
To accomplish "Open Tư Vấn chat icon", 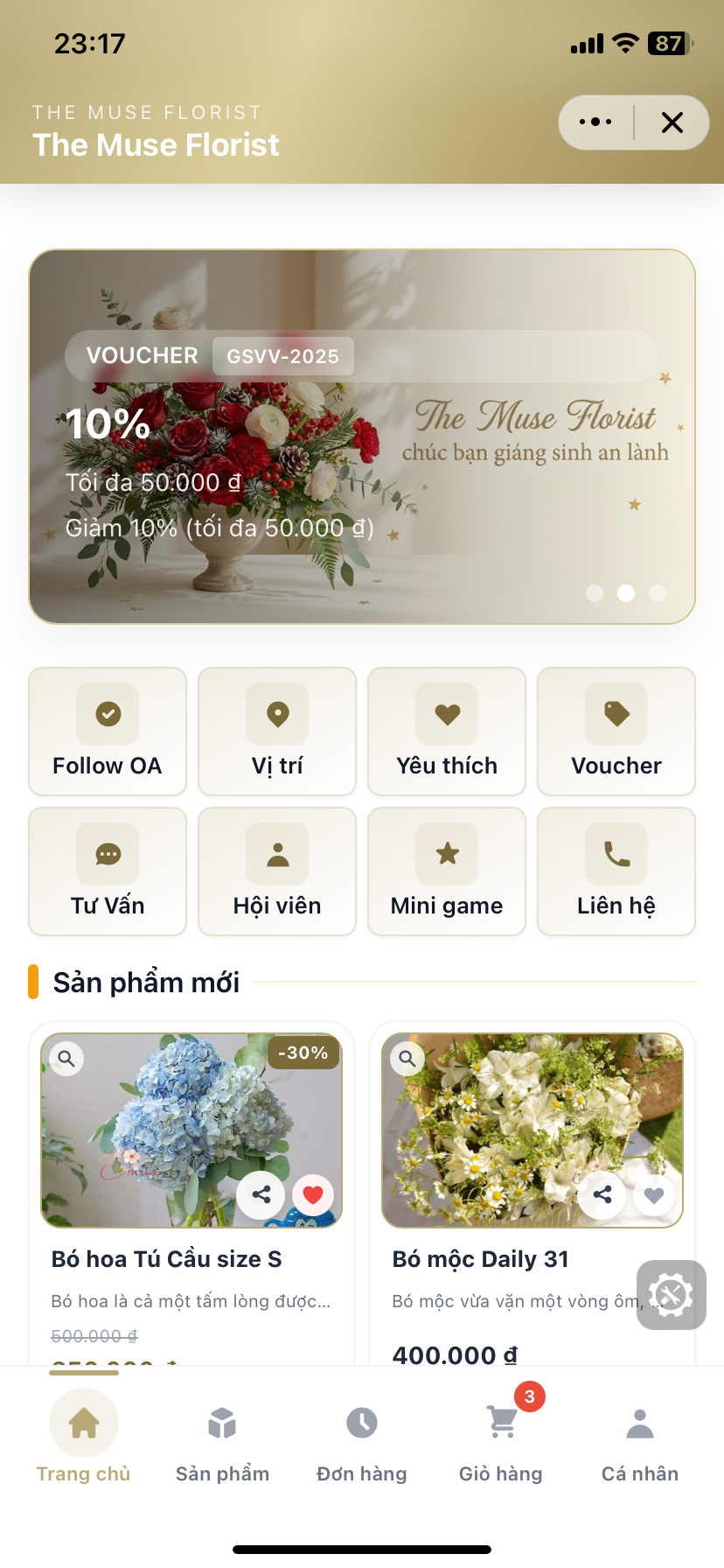I will point(107,854).
